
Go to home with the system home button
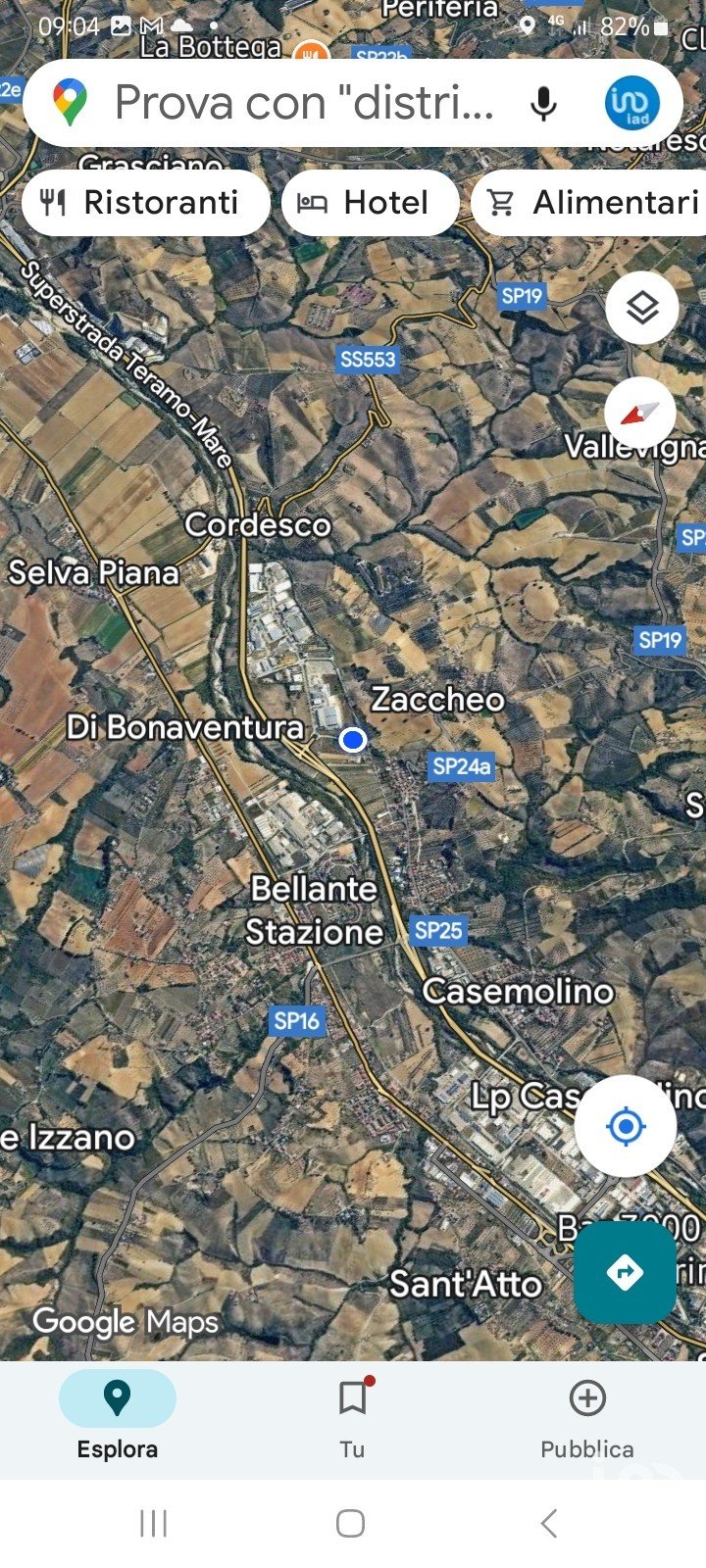351,1523
